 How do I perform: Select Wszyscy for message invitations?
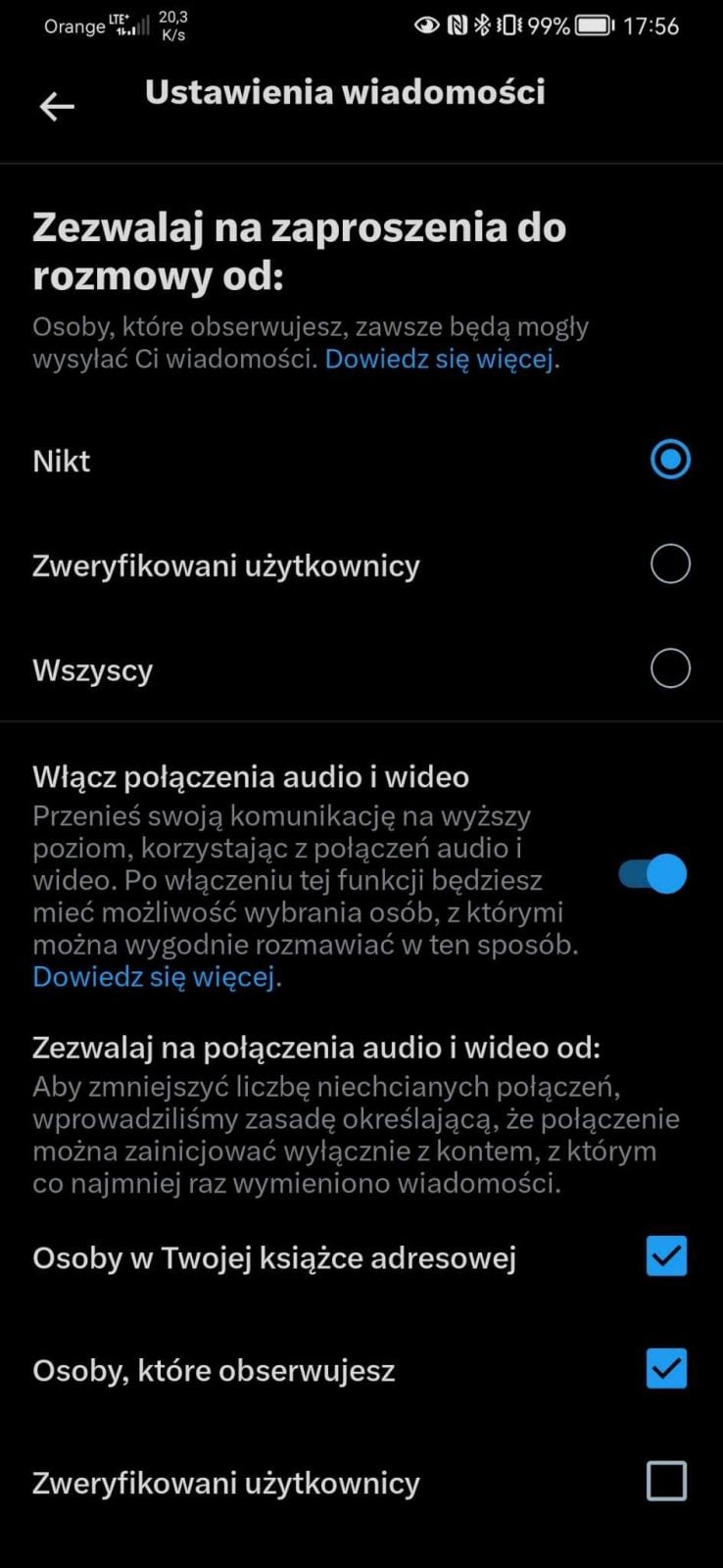(670, 669)
